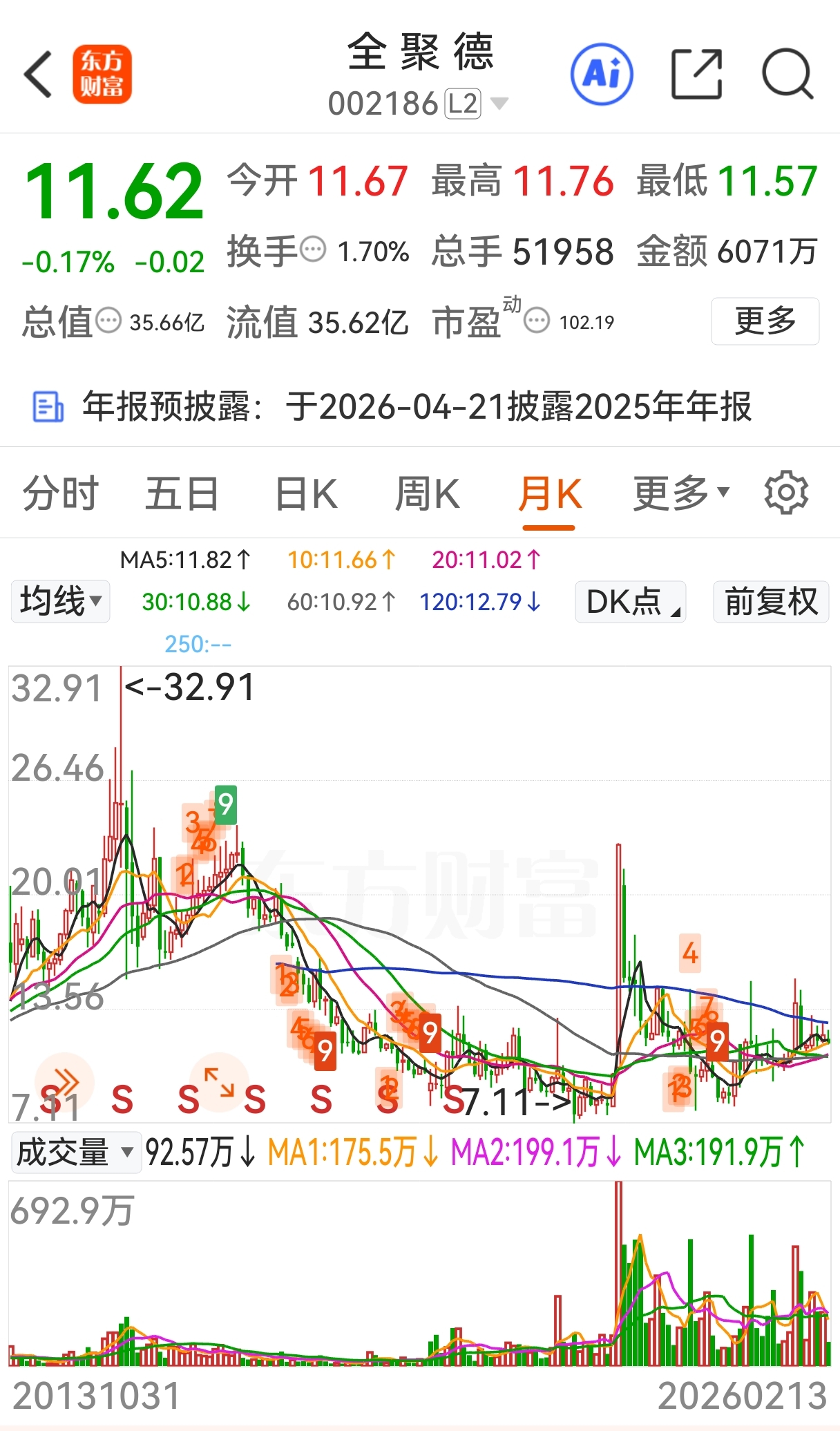840x1431 pixels.
Task: Expand the chart to full screen
Action: tap(219, 1082)
